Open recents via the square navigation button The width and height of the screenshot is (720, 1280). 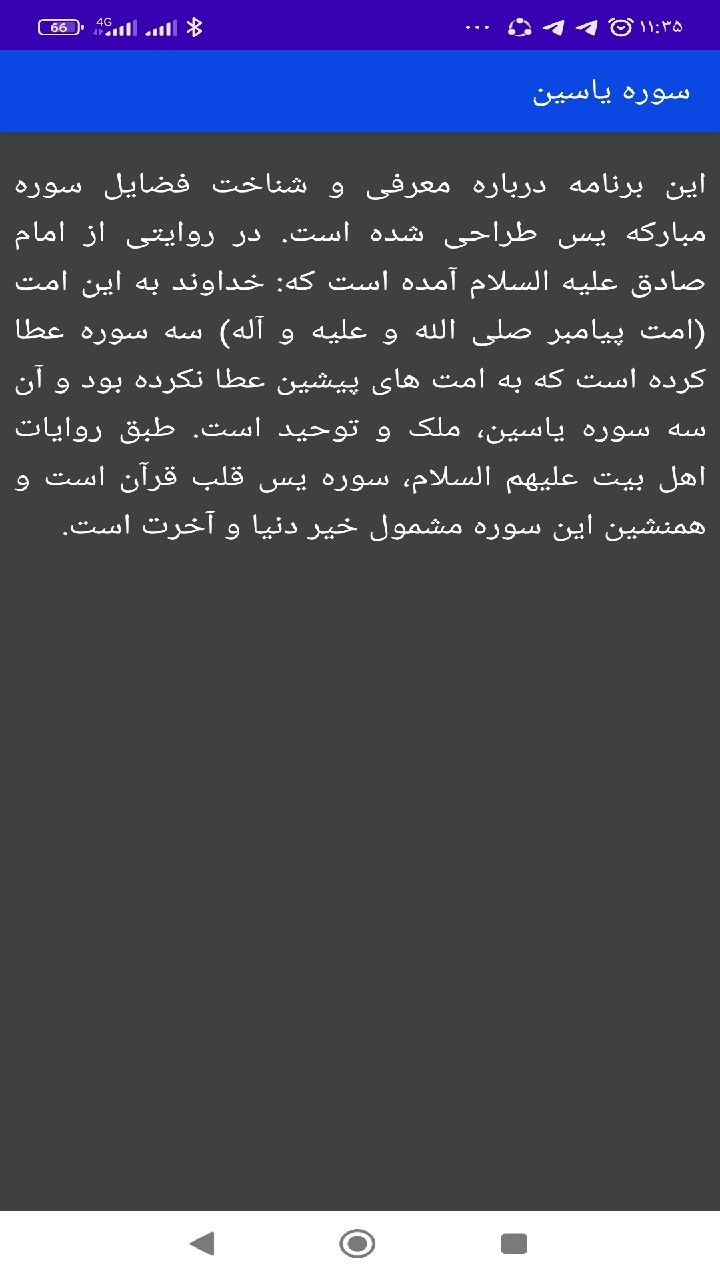(x=514, y=1243)
